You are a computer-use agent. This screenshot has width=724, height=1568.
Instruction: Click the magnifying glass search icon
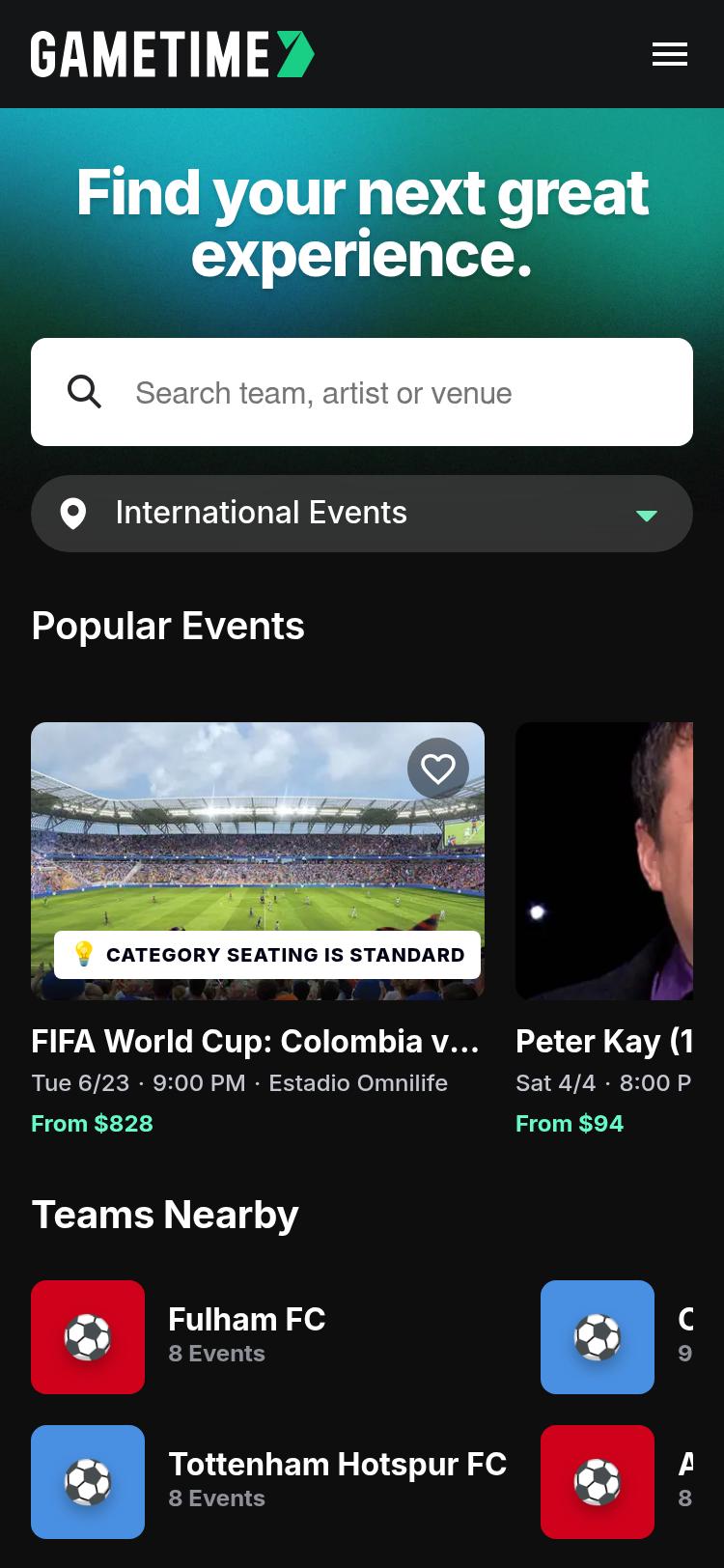pos(85,391)
